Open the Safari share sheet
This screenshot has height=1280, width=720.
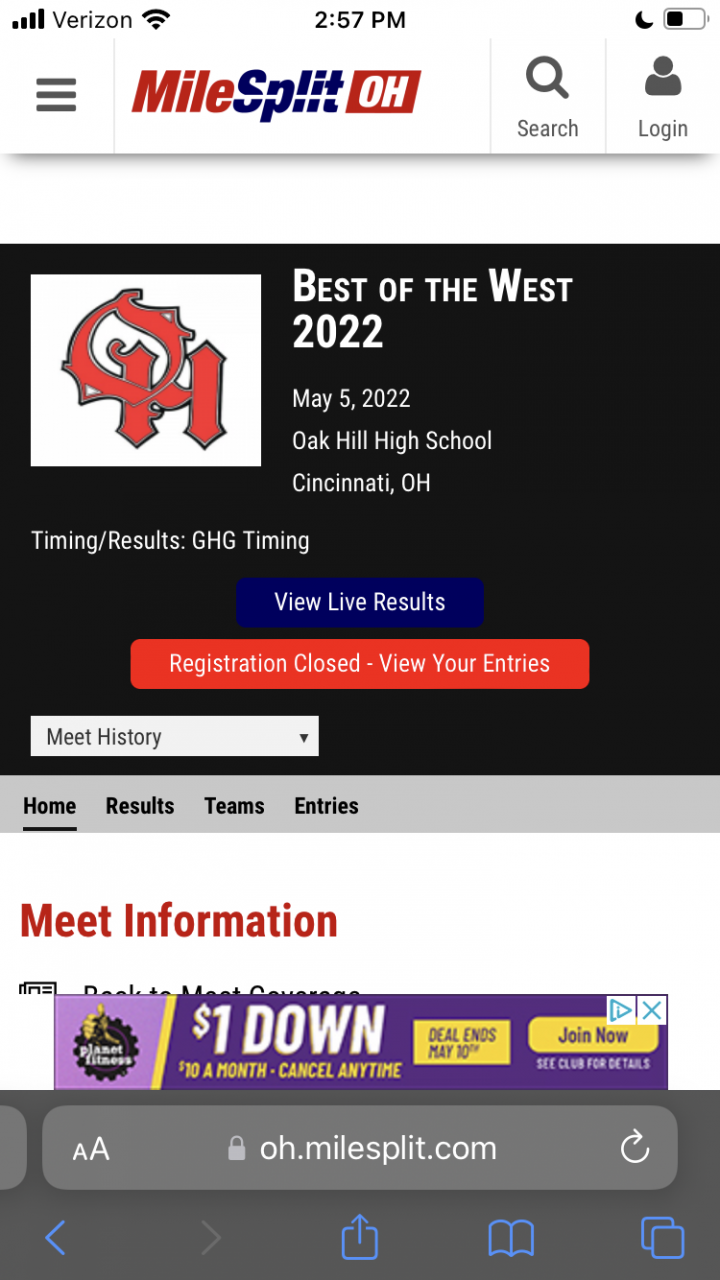pyautogui.click(x=360, y=1238)
